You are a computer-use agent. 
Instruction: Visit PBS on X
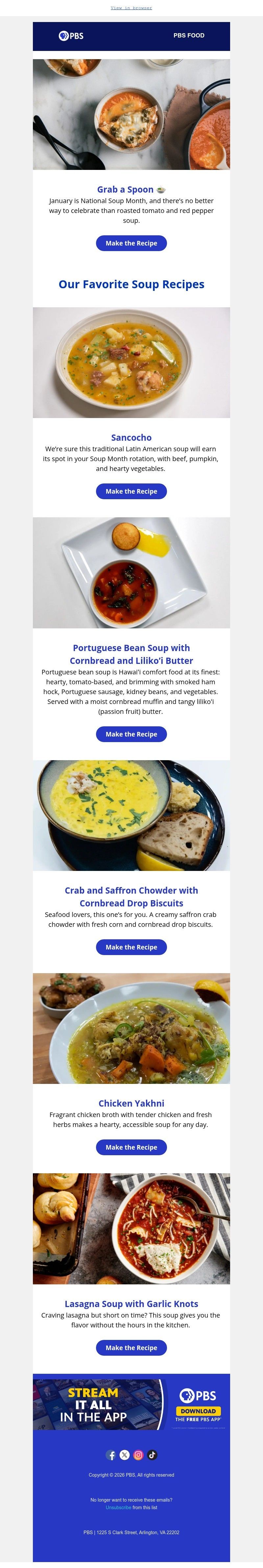125,1455
